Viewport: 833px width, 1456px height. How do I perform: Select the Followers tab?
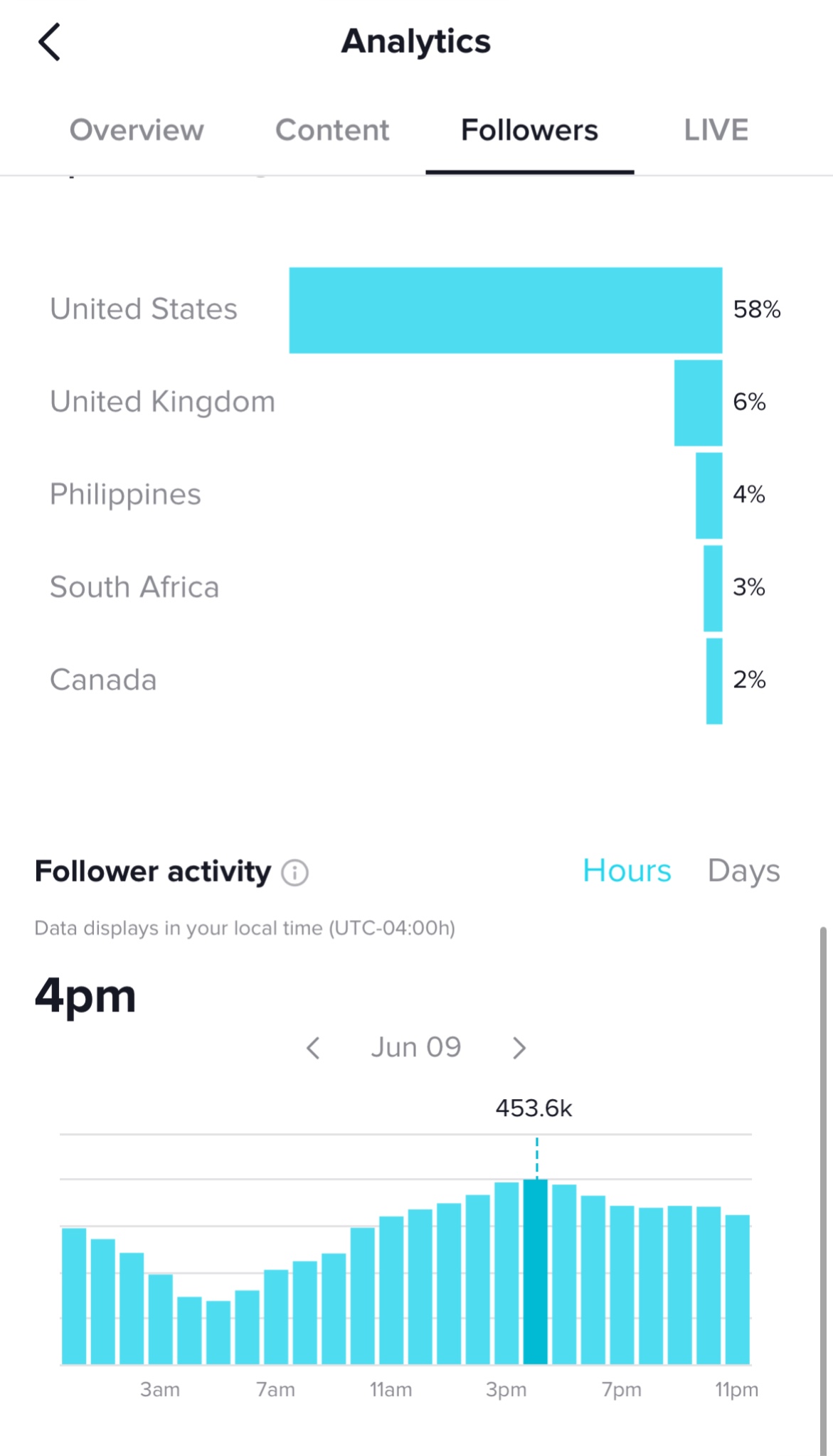529,130
